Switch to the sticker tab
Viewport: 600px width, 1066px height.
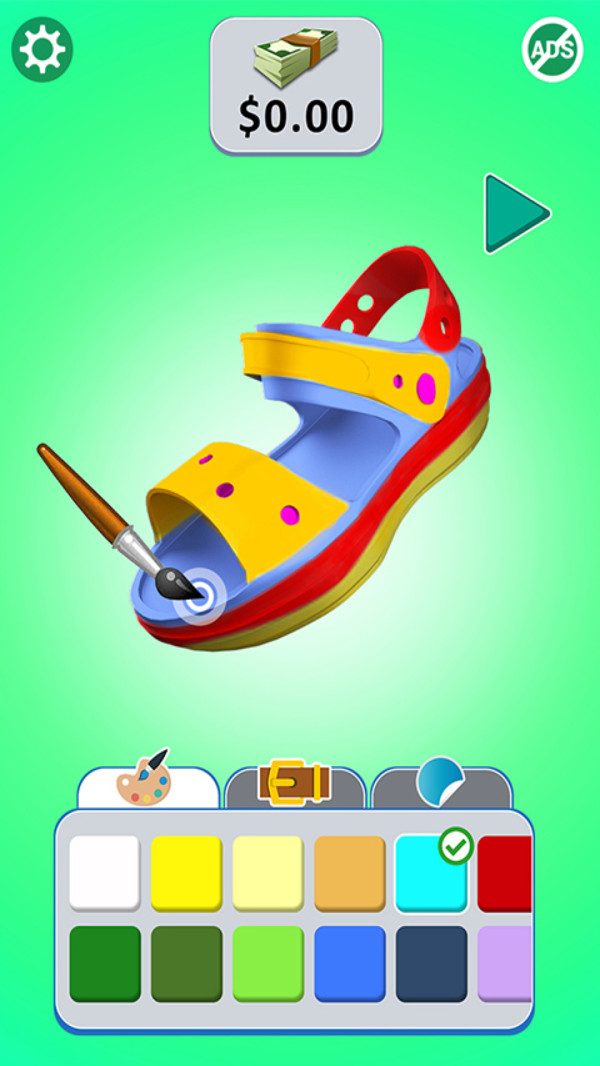pyautogui.click(x=441, y=784)
